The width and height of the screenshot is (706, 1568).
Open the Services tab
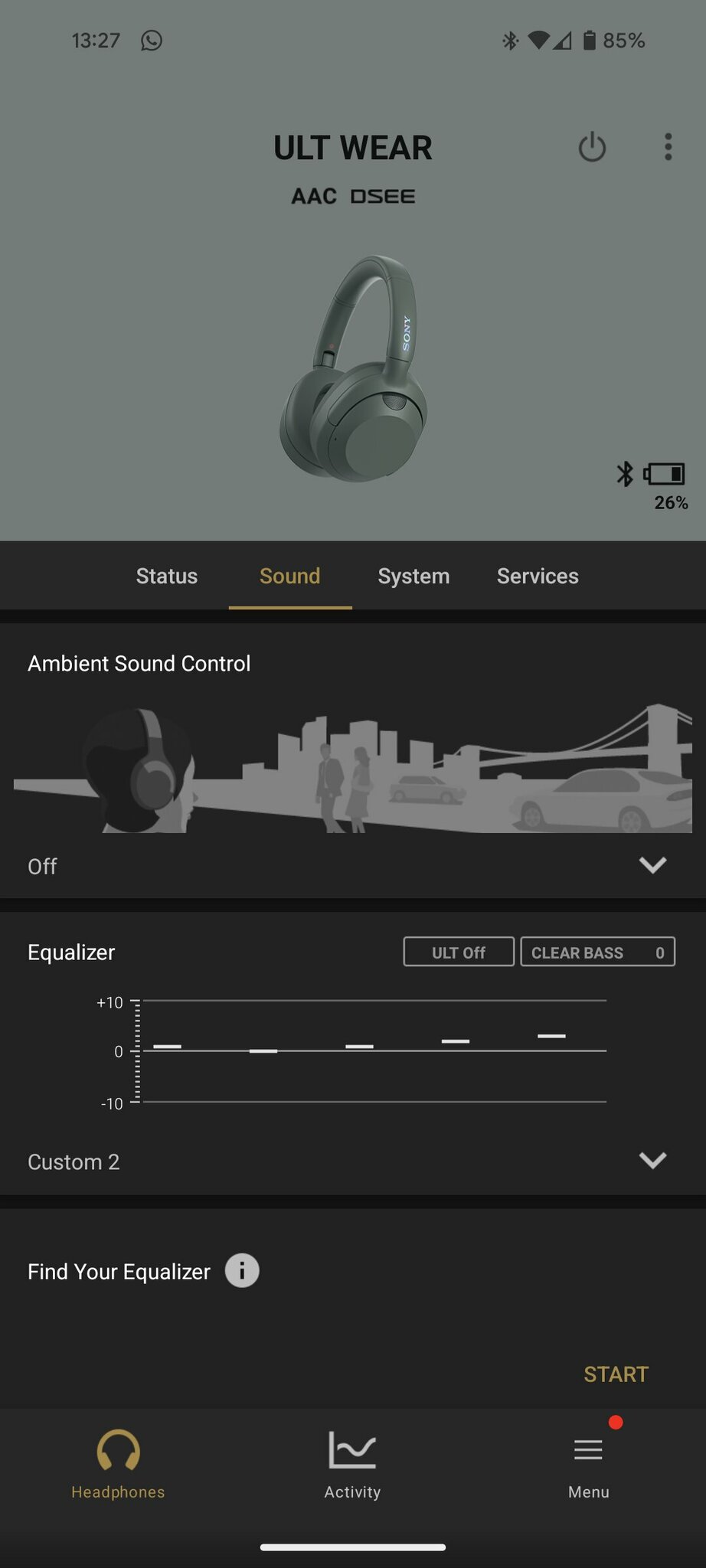[x=538, y=576]
